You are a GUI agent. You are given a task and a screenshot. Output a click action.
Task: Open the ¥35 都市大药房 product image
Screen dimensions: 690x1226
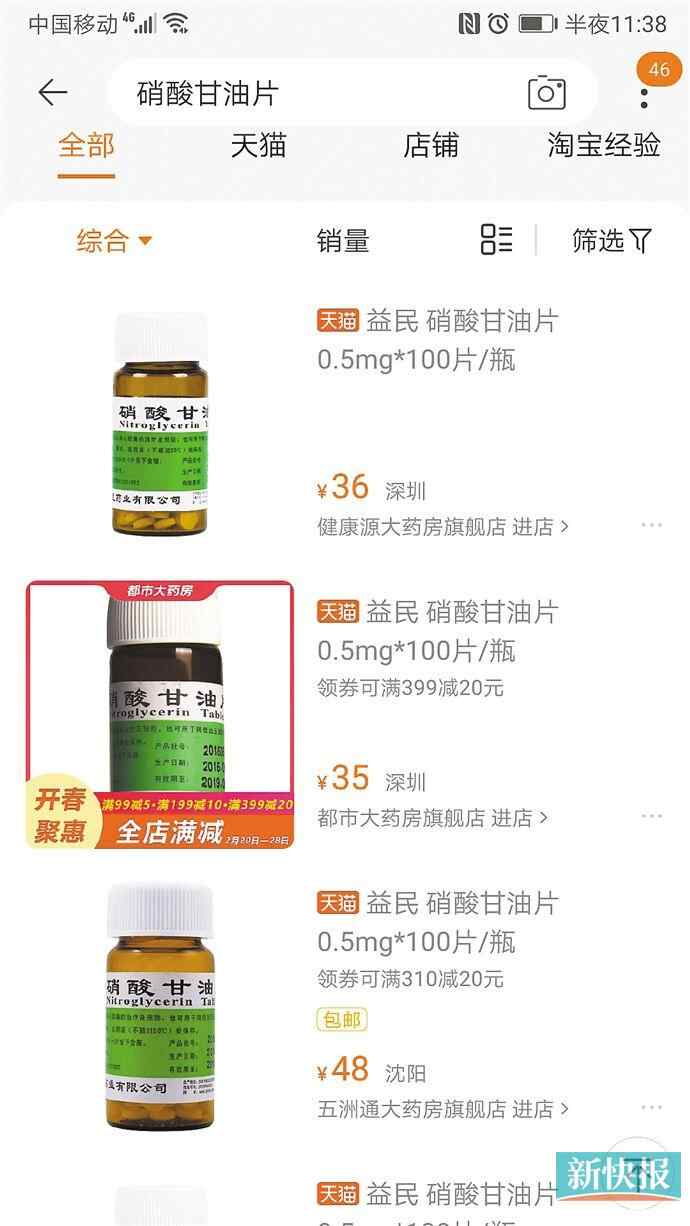(160, 715)
